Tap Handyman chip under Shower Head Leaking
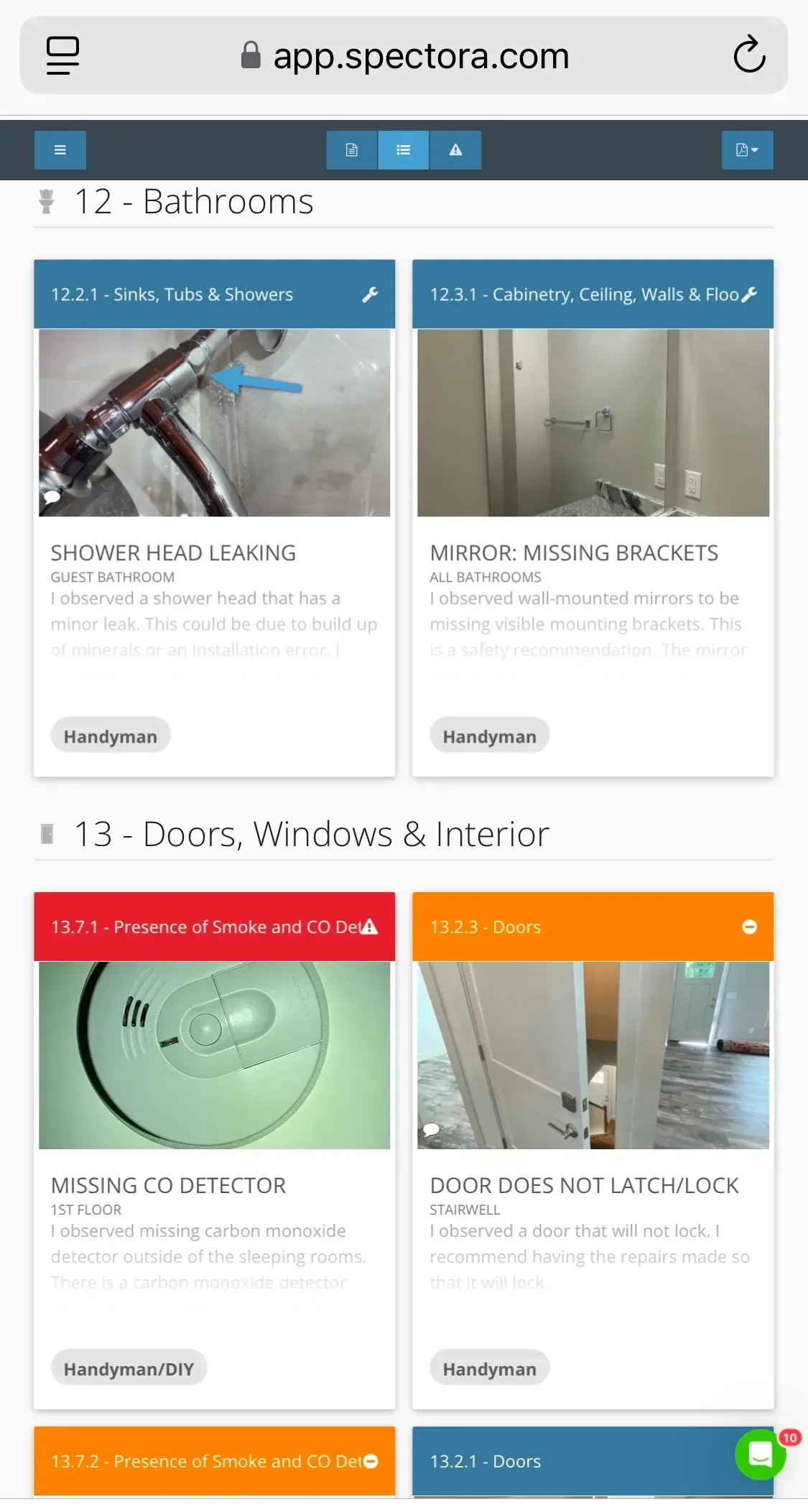Screen dimensions: 808x1512 pyautogui.click(x=110, y=736)
